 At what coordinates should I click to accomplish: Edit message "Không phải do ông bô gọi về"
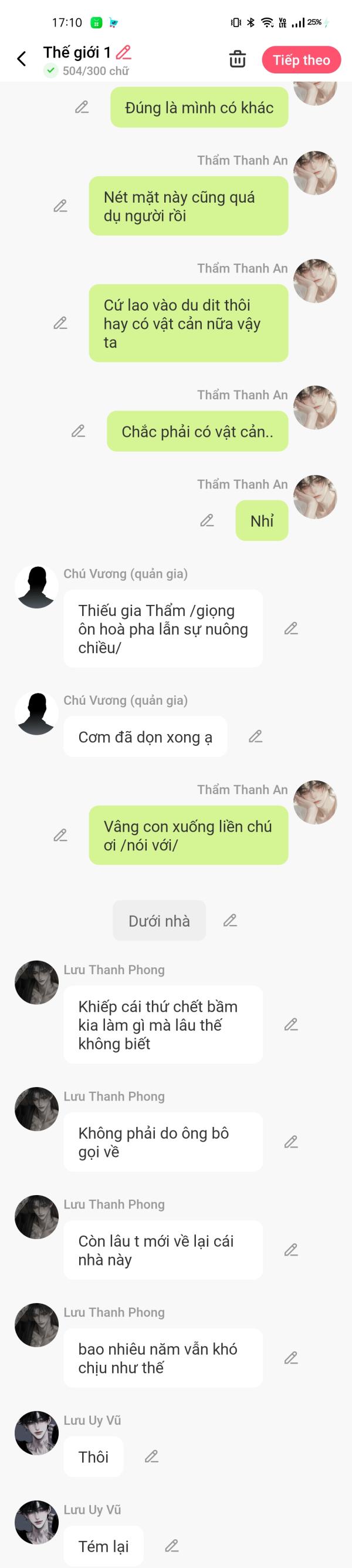pos(291,1142)
